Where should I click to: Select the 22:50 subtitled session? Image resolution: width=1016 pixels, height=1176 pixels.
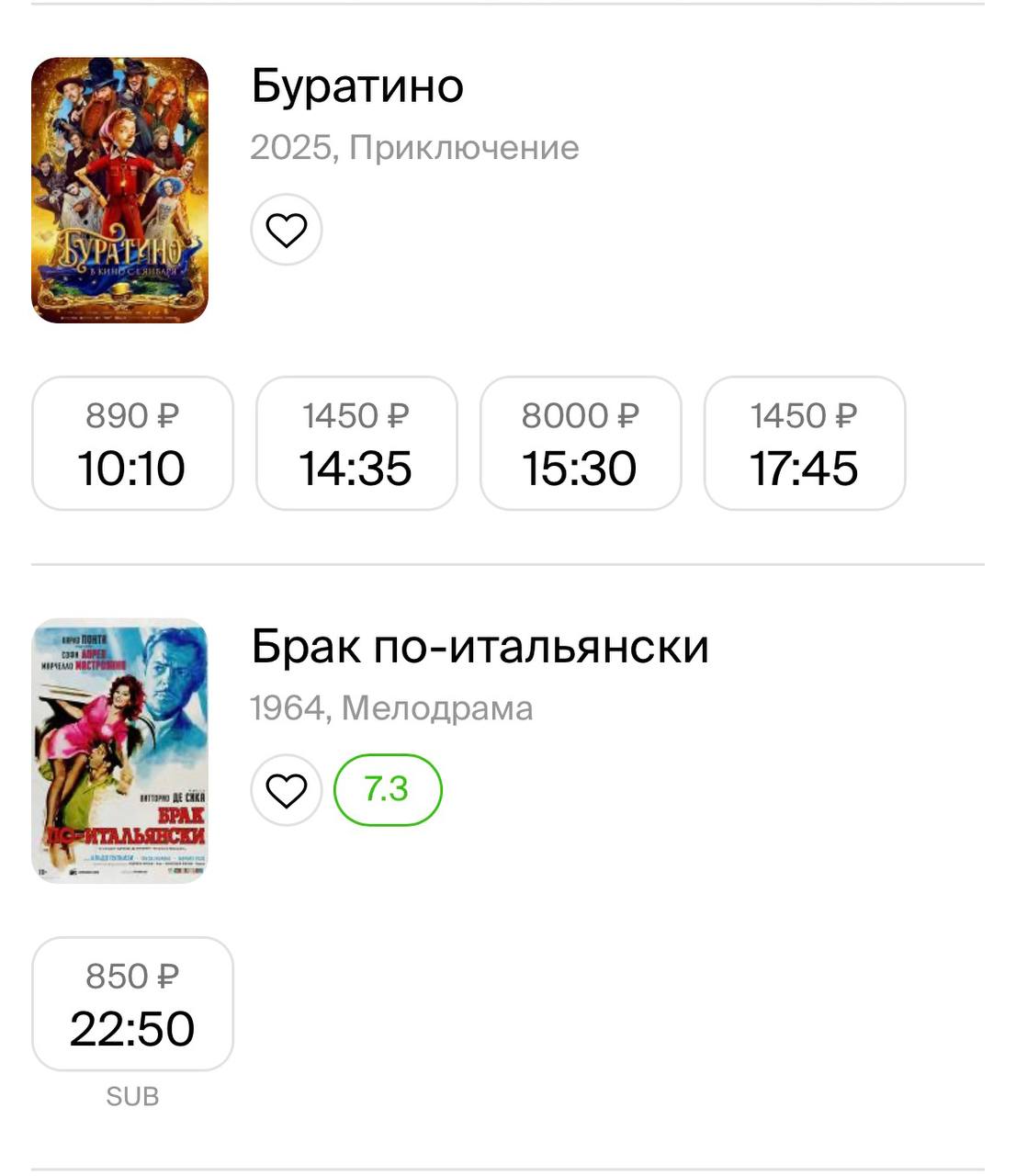(132, 1003)
